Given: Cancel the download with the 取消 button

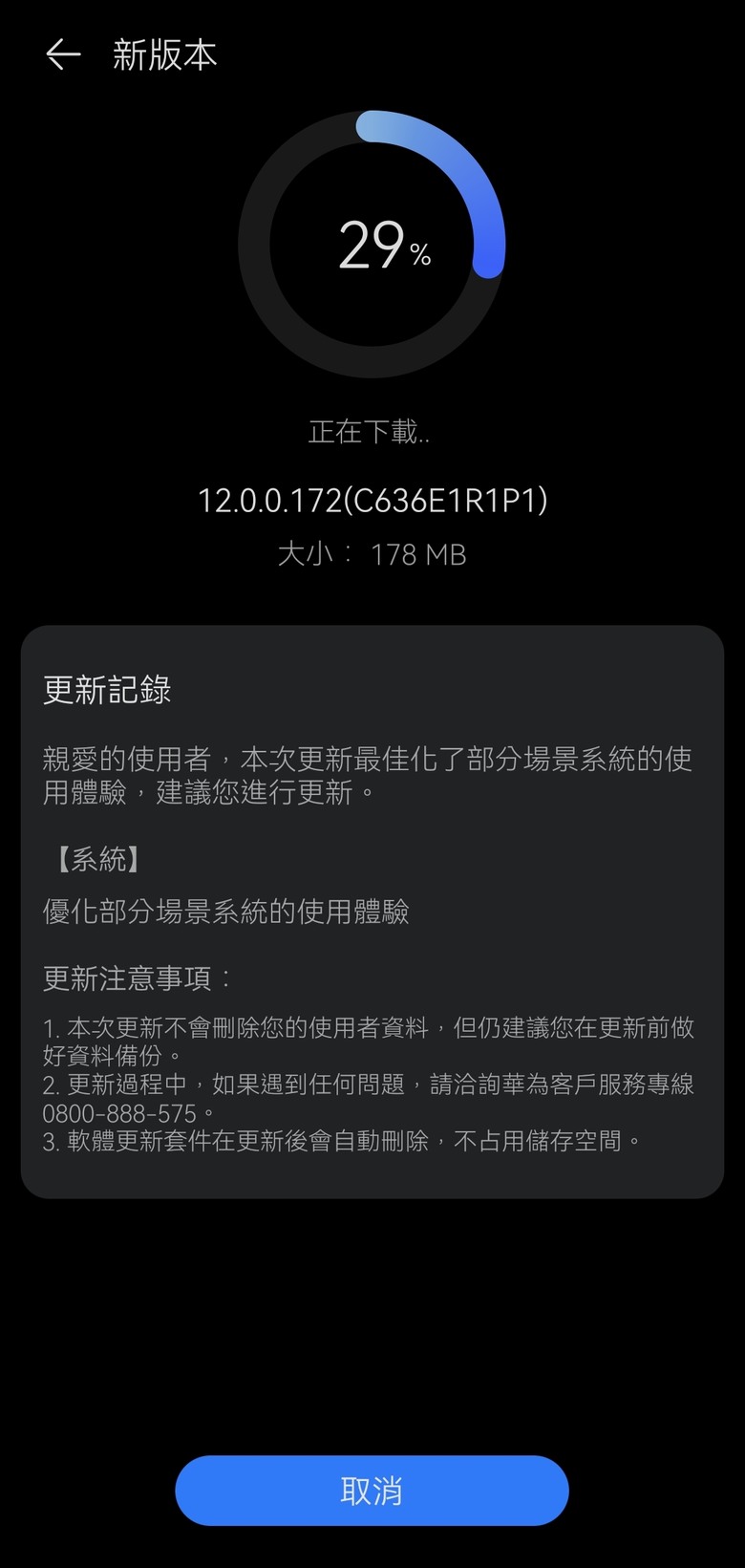Looking at the screenshot, I should [x=372, y=1491].
